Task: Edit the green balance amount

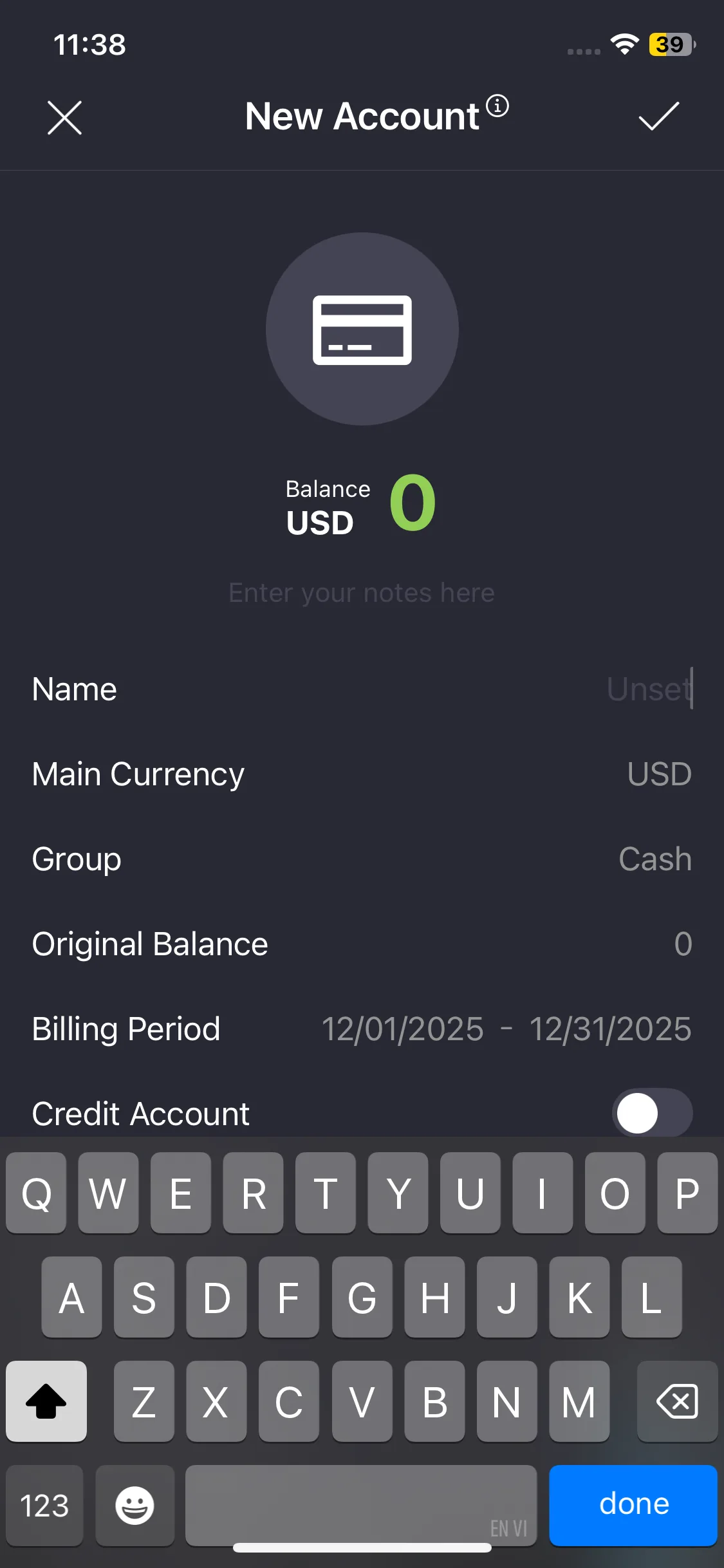Action: coord(413,503)
